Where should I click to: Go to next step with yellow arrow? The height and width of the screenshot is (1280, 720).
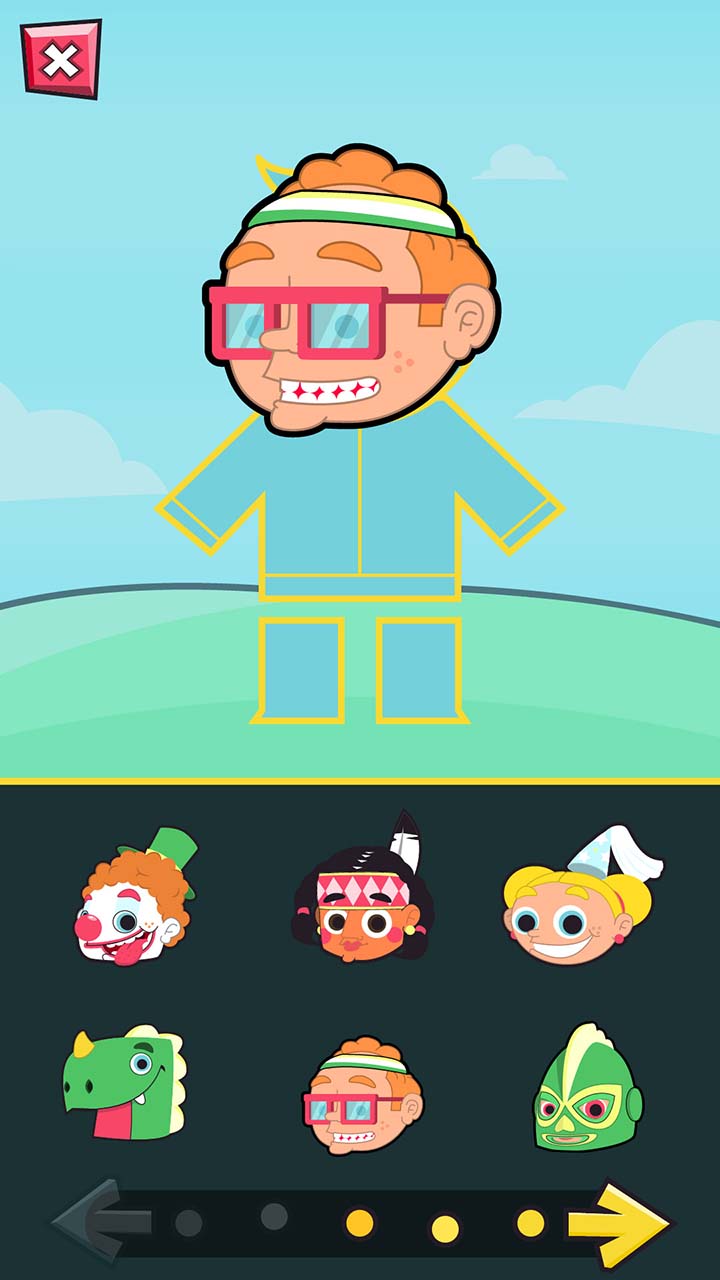[617, 1221]
